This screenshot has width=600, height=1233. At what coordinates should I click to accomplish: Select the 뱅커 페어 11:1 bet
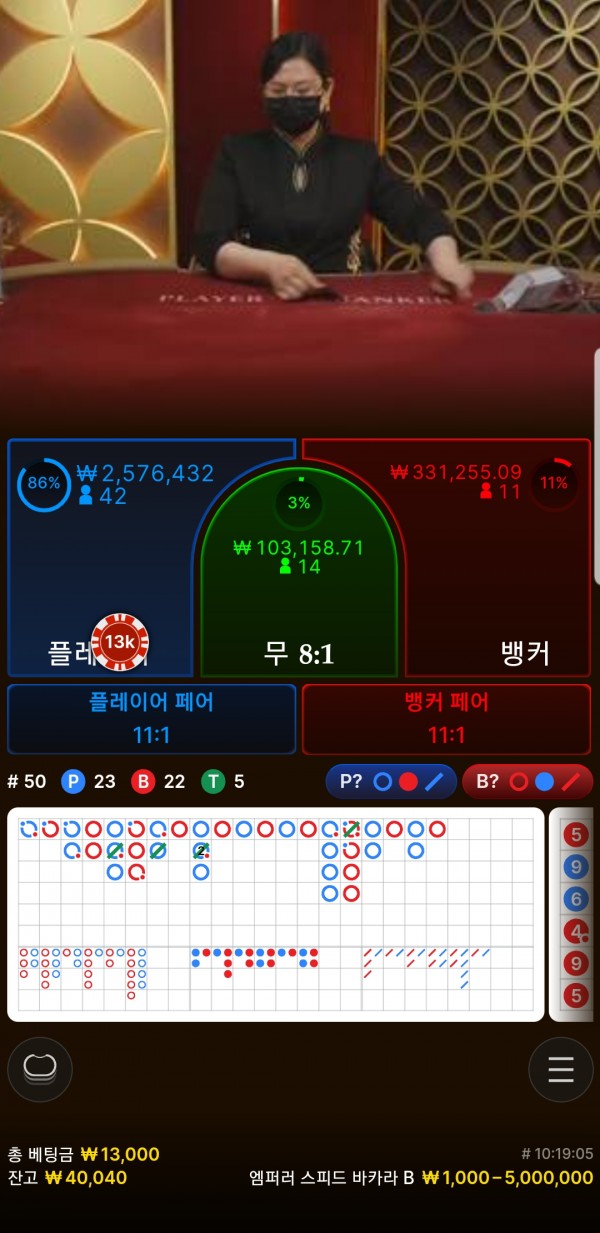pos(446,718)
